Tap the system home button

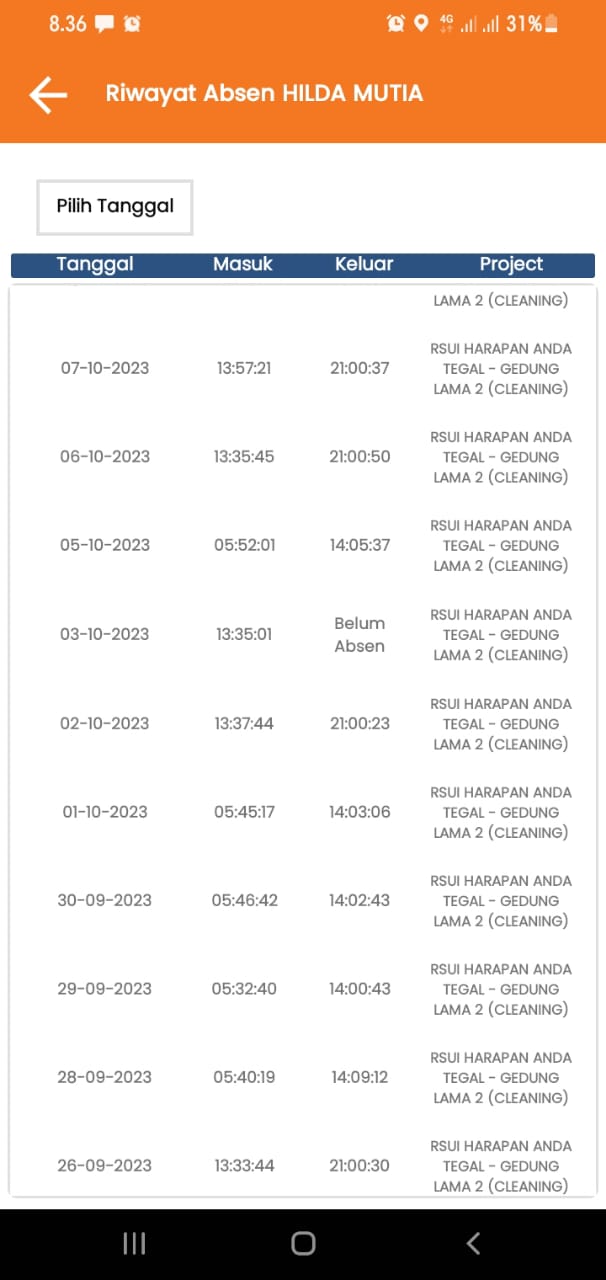(x=303, y=1243)
